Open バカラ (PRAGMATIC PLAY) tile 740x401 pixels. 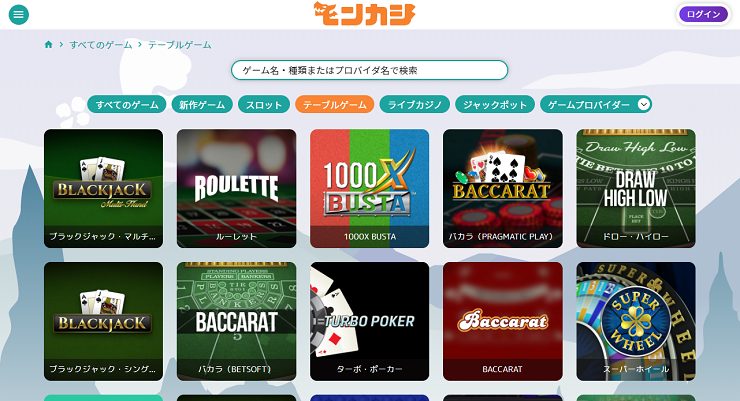[502, 188]
